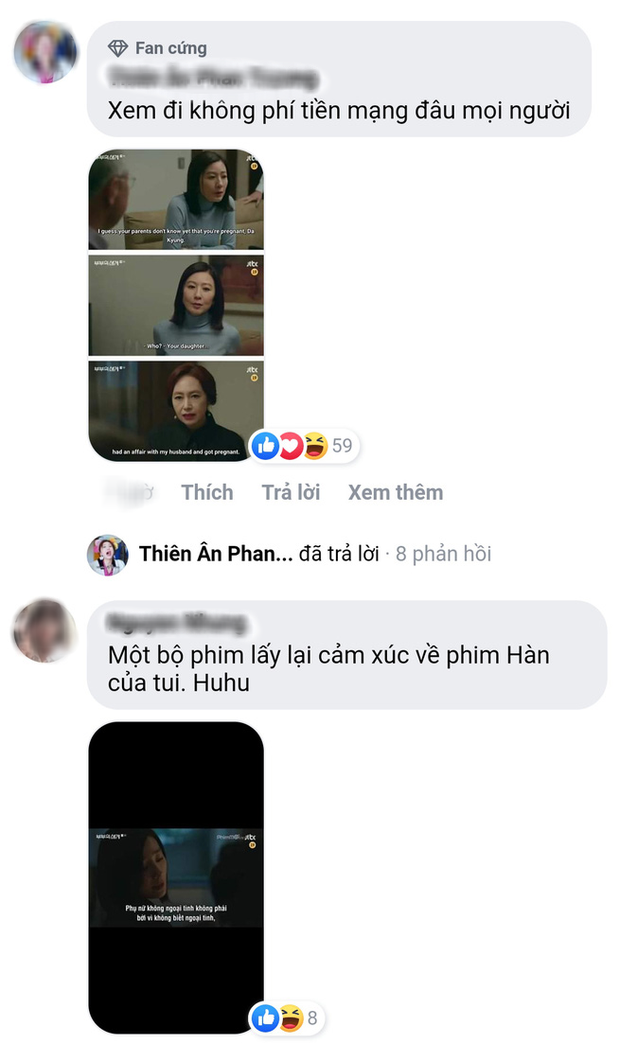This screenshot has height=1044, width=620.
Task: Open Thiên Ân Phan's reply avatar
Action: click(x=107, y=554)
